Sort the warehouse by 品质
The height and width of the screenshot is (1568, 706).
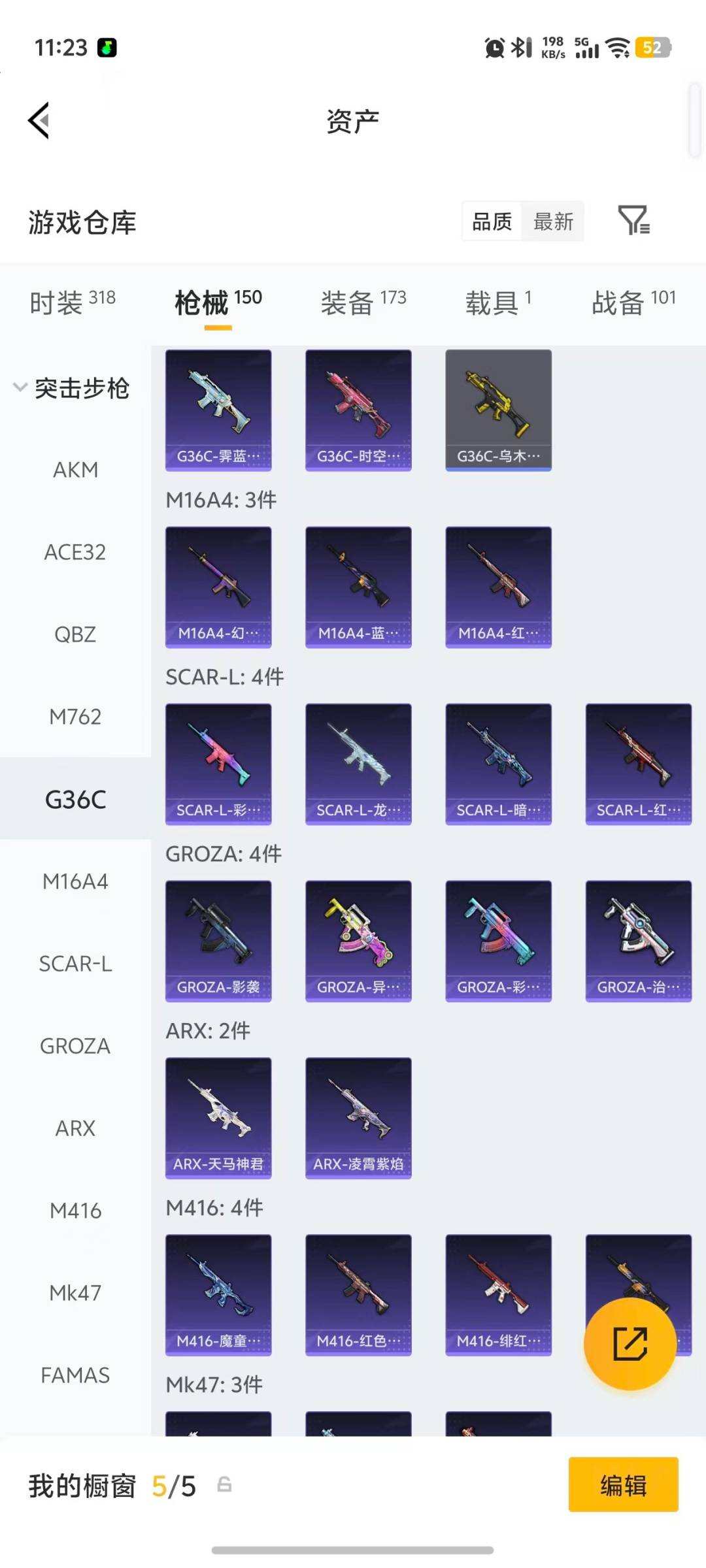[492, 222]
